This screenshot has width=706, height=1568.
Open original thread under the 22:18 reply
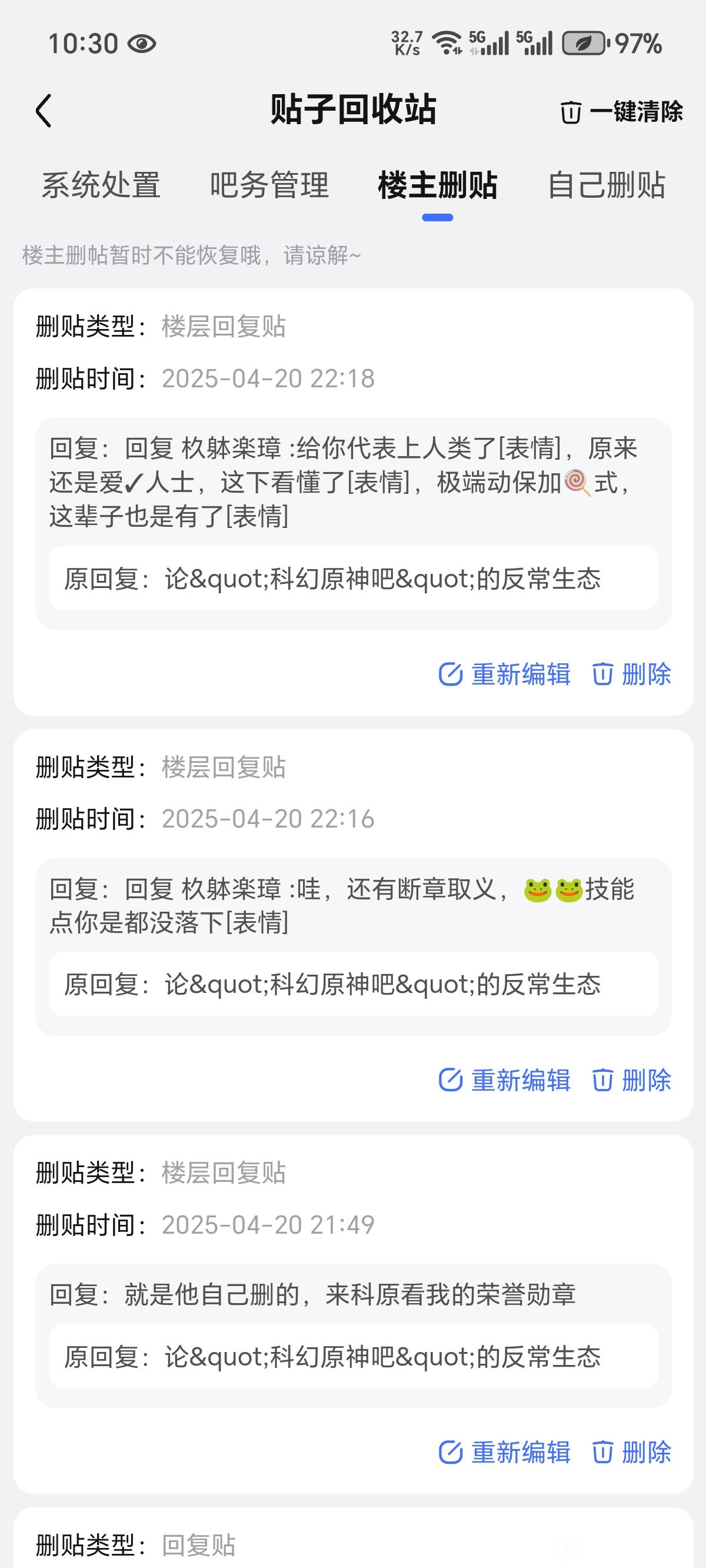click(x=354, y=578)
